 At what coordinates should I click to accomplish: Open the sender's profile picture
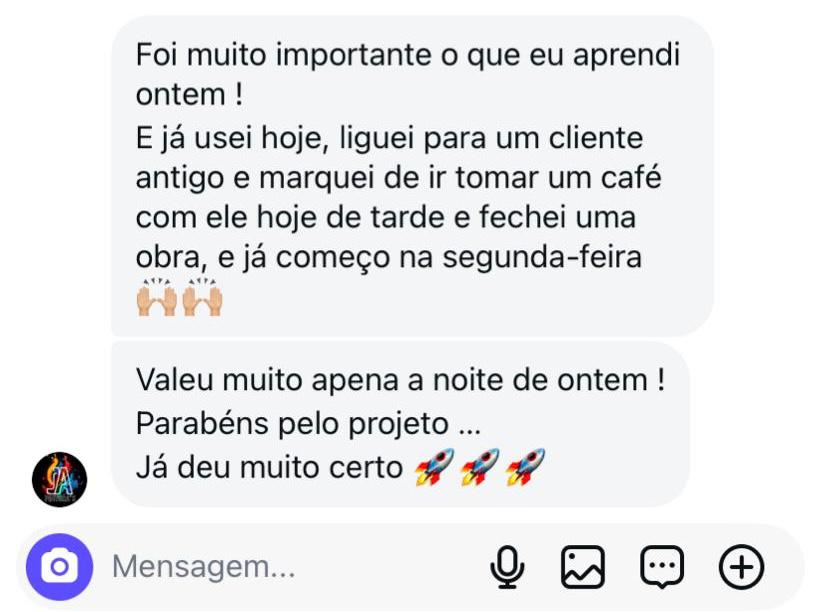60,479
